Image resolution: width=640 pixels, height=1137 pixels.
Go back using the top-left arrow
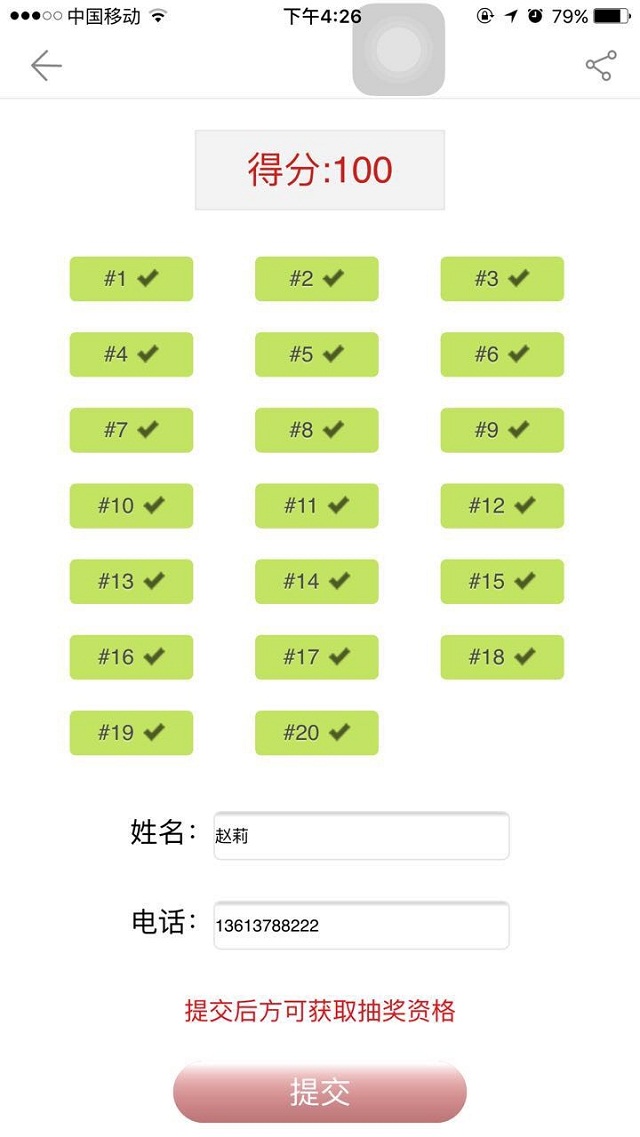point(46,66)
